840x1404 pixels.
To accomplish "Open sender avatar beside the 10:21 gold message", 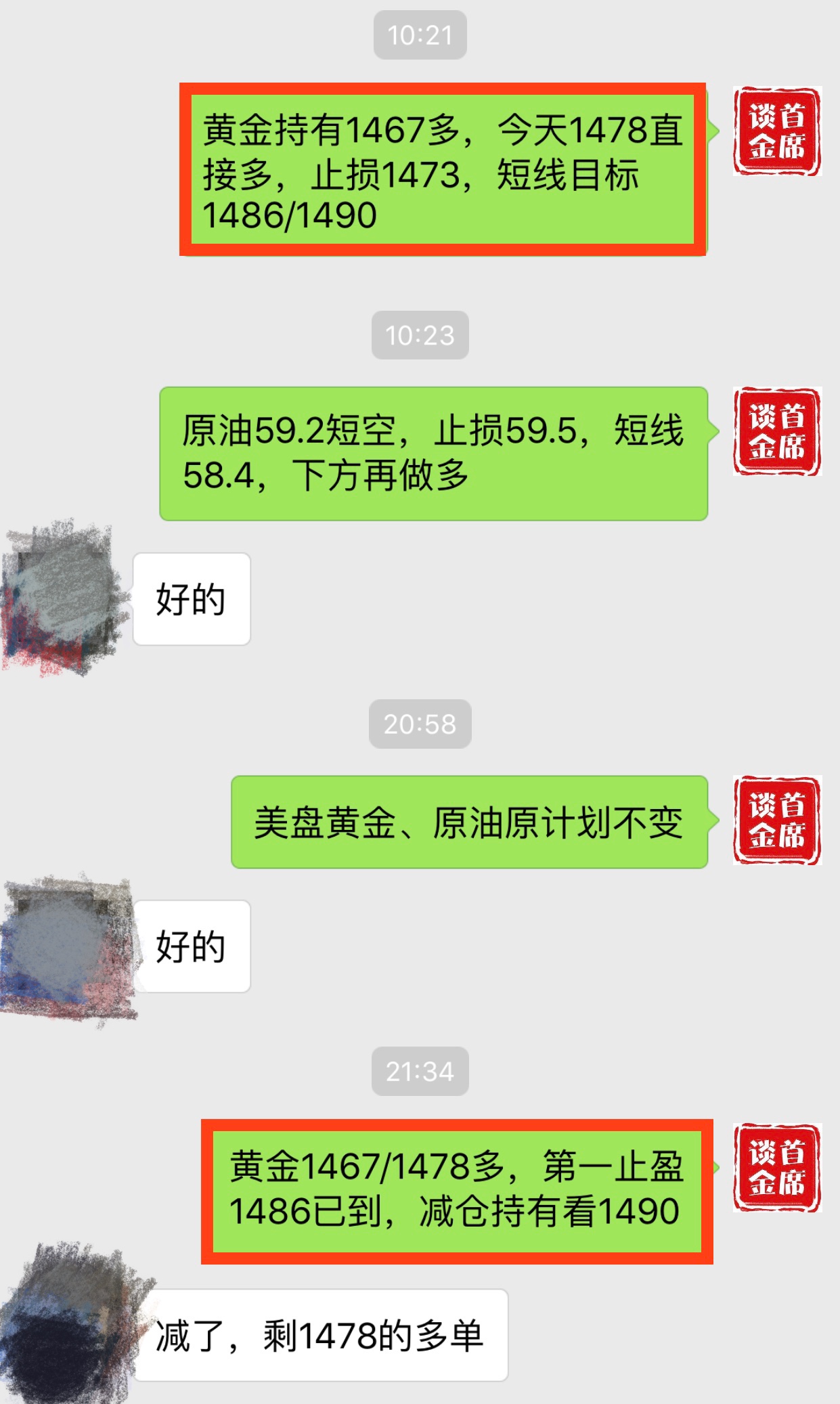I will 776,131.
